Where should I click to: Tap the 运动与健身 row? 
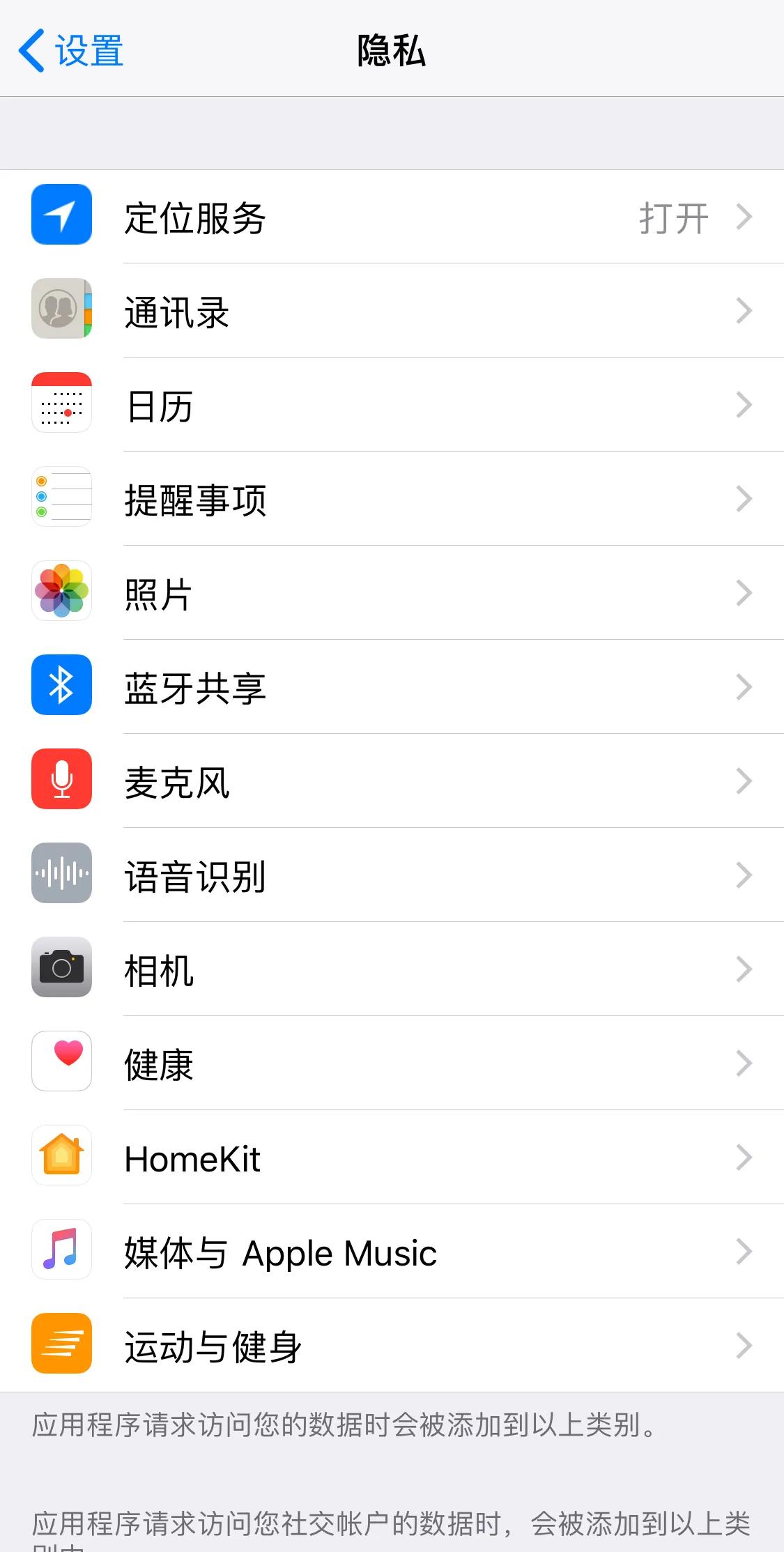tap(392, 1346)
